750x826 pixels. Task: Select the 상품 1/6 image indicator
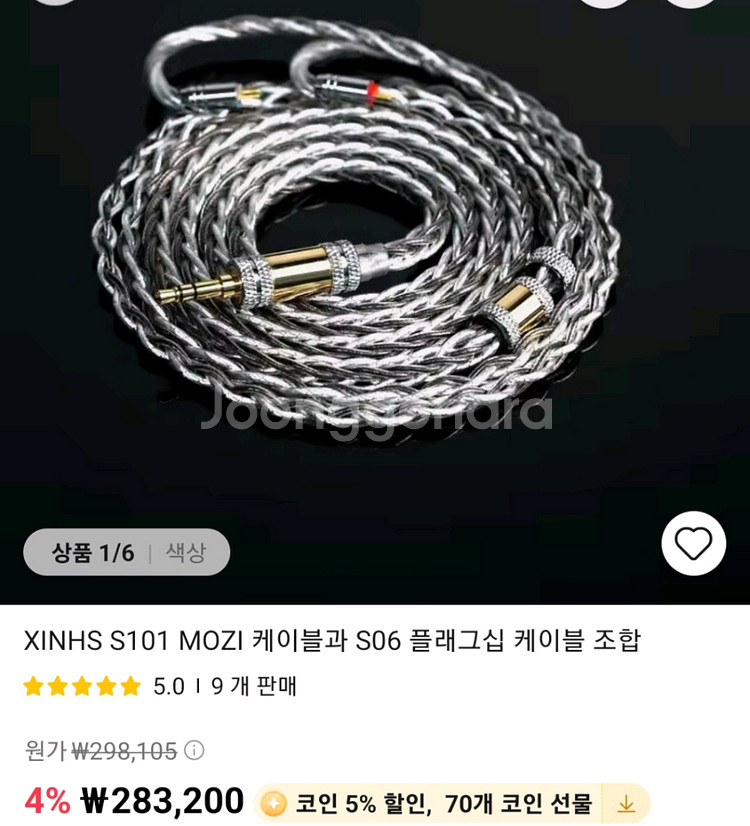93,552
